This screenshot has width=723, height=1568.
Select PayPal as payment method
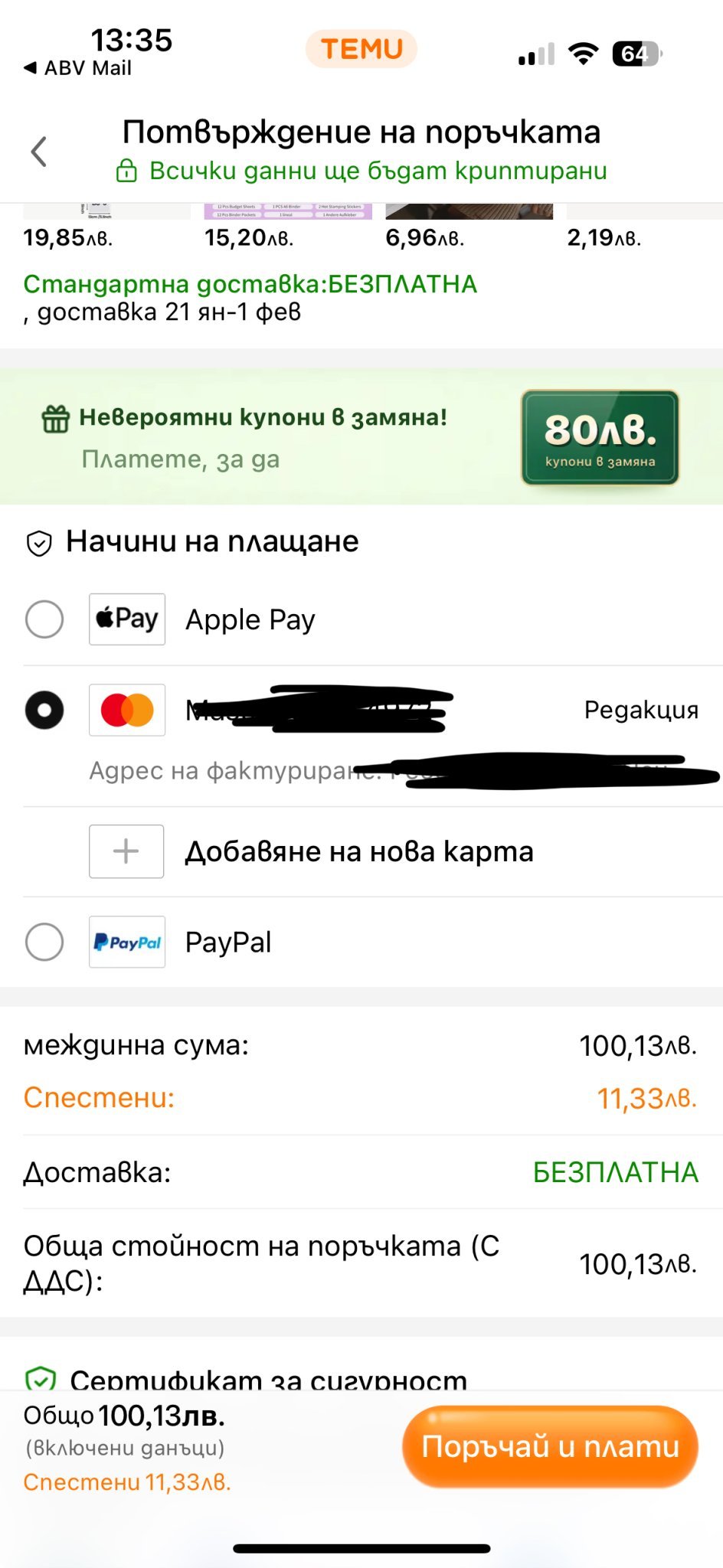pyautogui.click(x=44, y=942)
